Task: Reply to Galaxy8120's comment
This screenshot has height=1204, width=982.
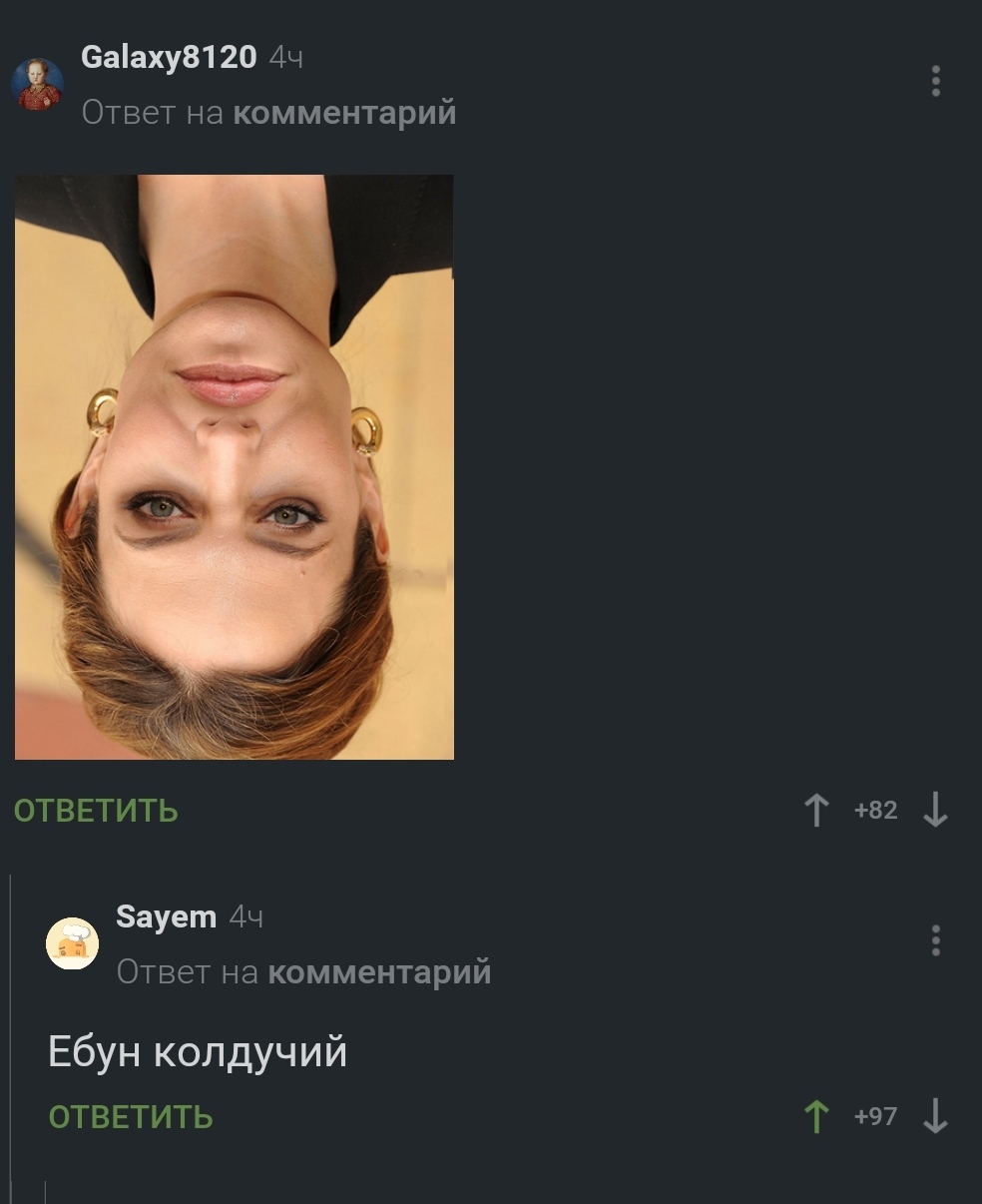Action: point(96,811)
